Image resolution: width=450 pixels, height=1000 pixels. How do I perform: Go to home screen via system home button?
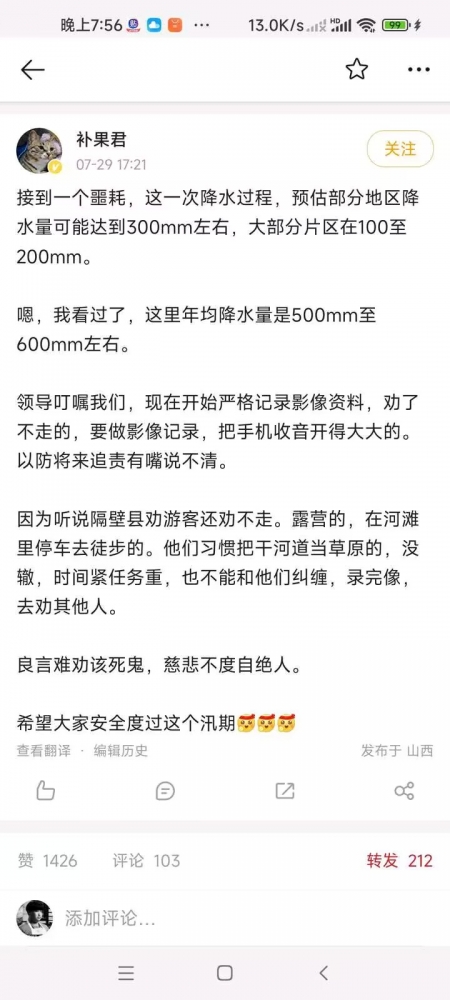coord(224,973)
